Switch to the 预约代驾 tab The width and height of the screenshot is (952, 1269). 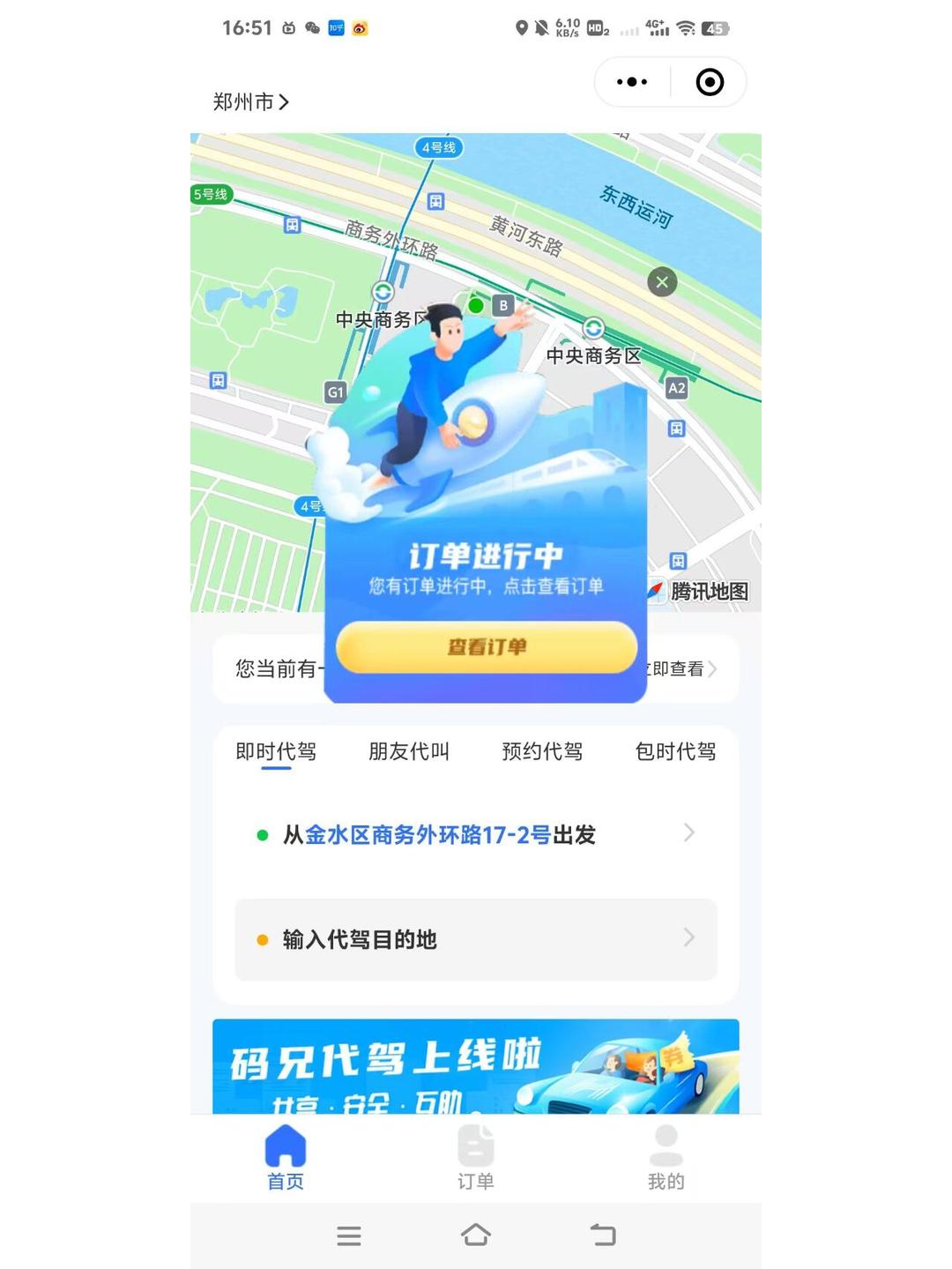(541, 752)
